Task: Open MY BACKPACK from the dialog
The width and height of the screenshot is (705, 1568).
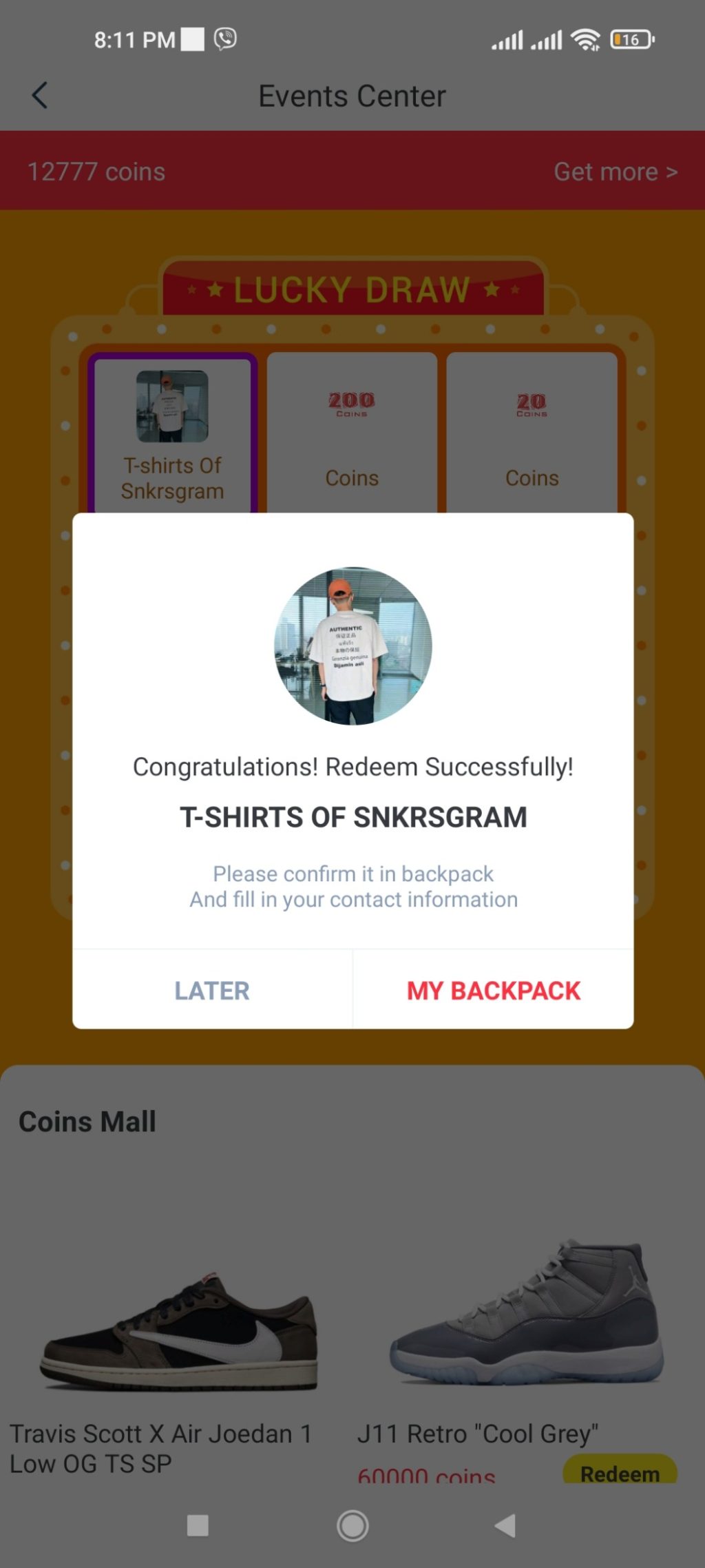Action: [493, 990]
